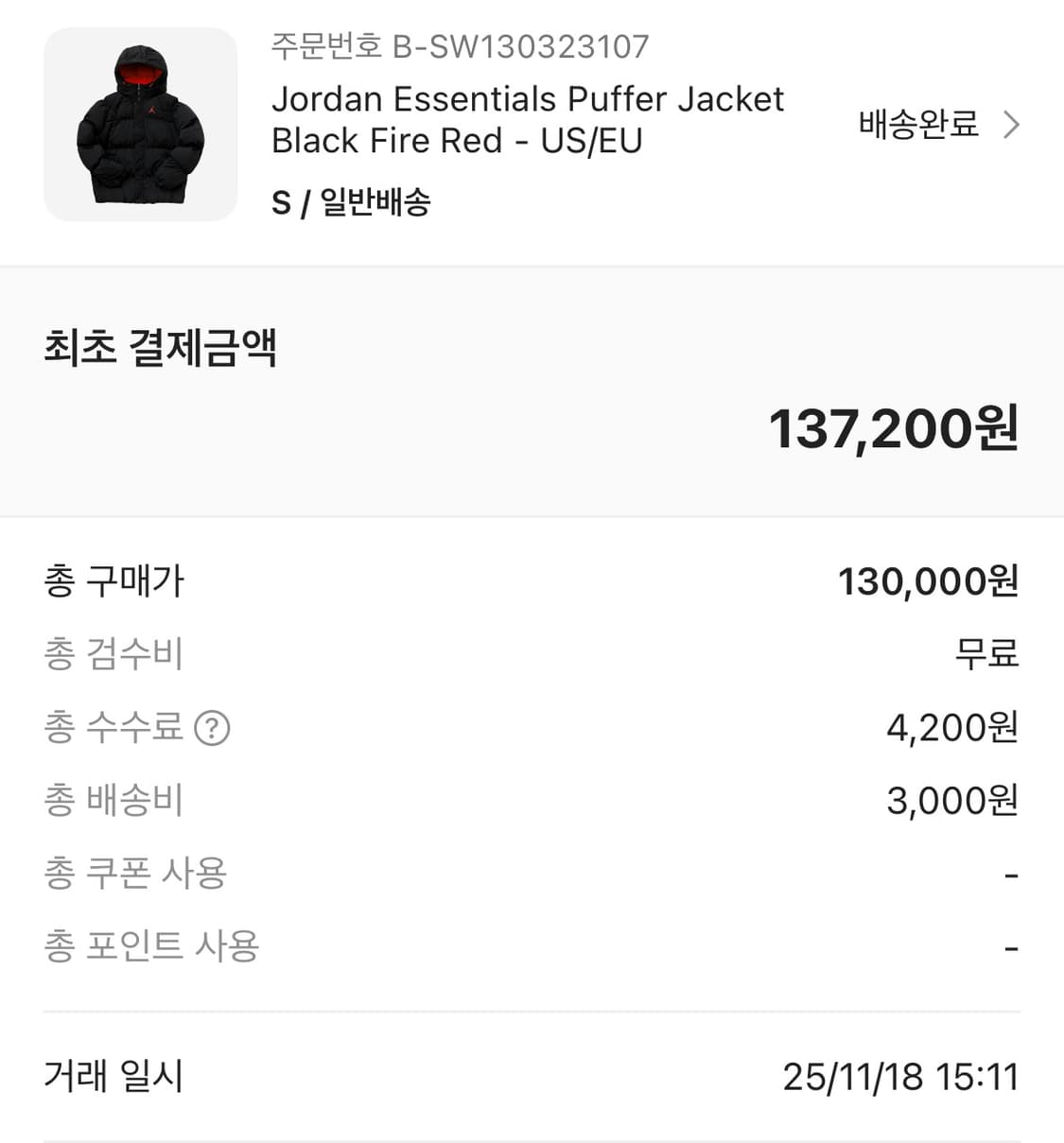Click the chevron next to 배송완료
This screenshot has height=1143, width=1064.
point(1011,124)
